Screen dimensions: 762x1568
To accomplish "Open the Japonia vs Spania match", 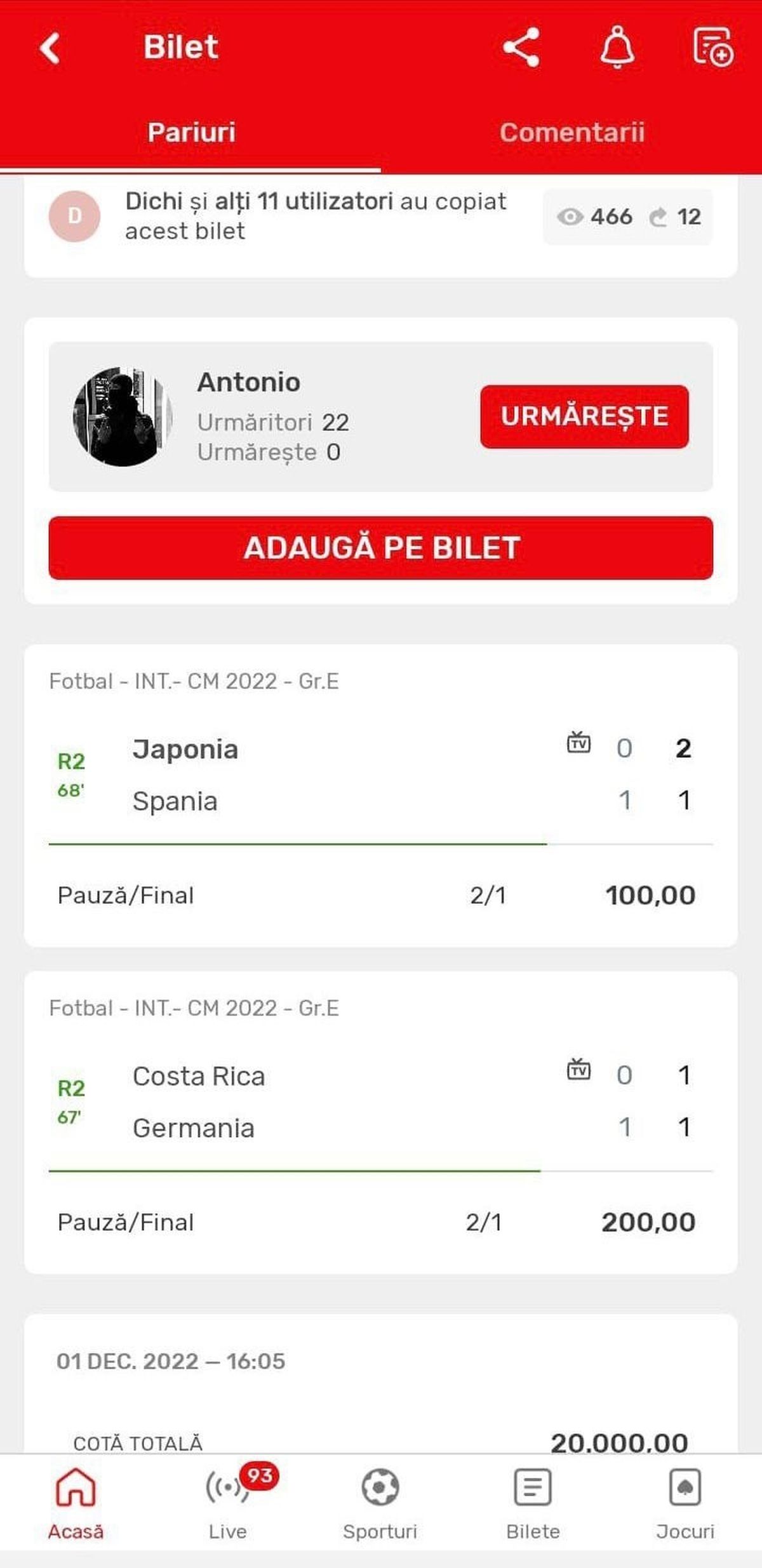I will tap(381, 774).
